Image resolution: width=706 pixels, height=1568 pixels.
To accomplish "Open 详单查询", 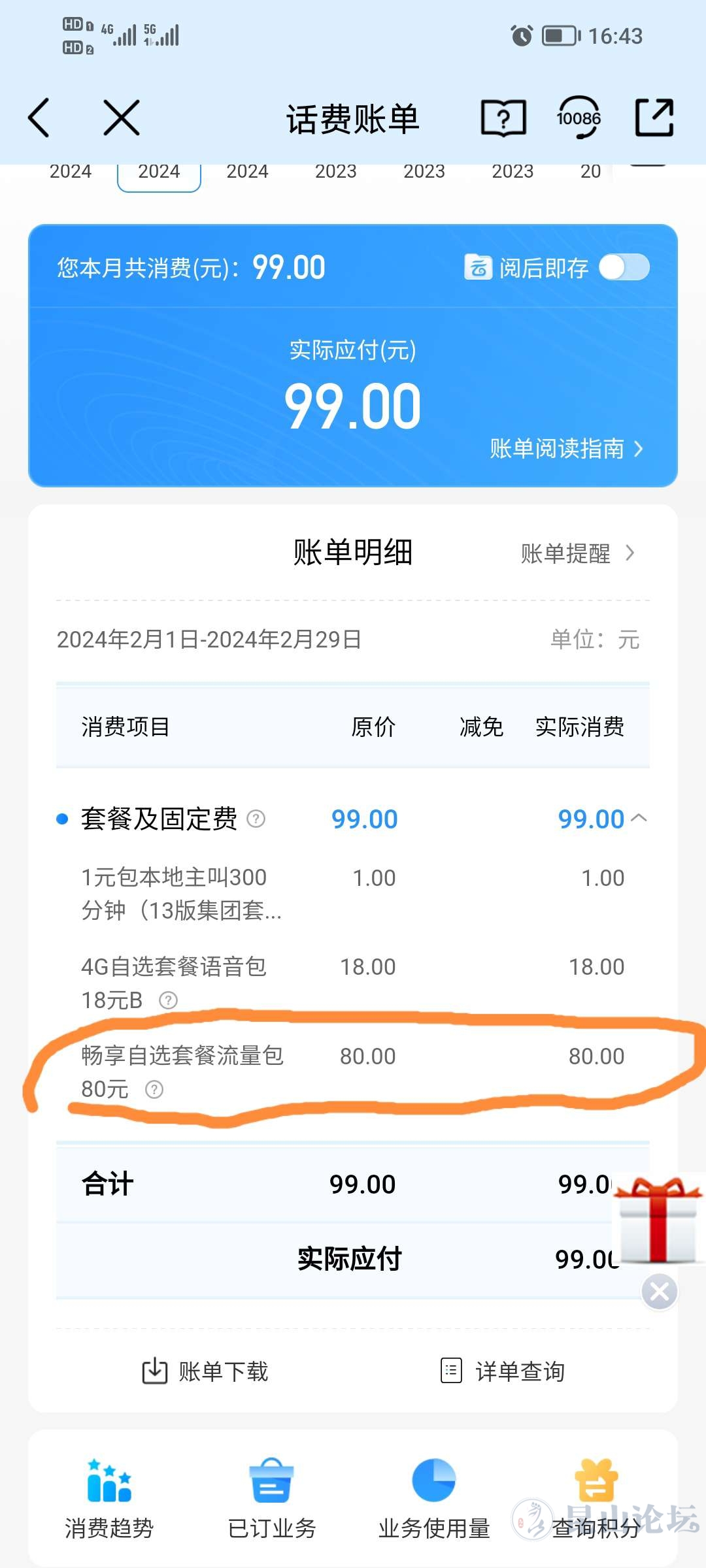I will pos(503,1371).
